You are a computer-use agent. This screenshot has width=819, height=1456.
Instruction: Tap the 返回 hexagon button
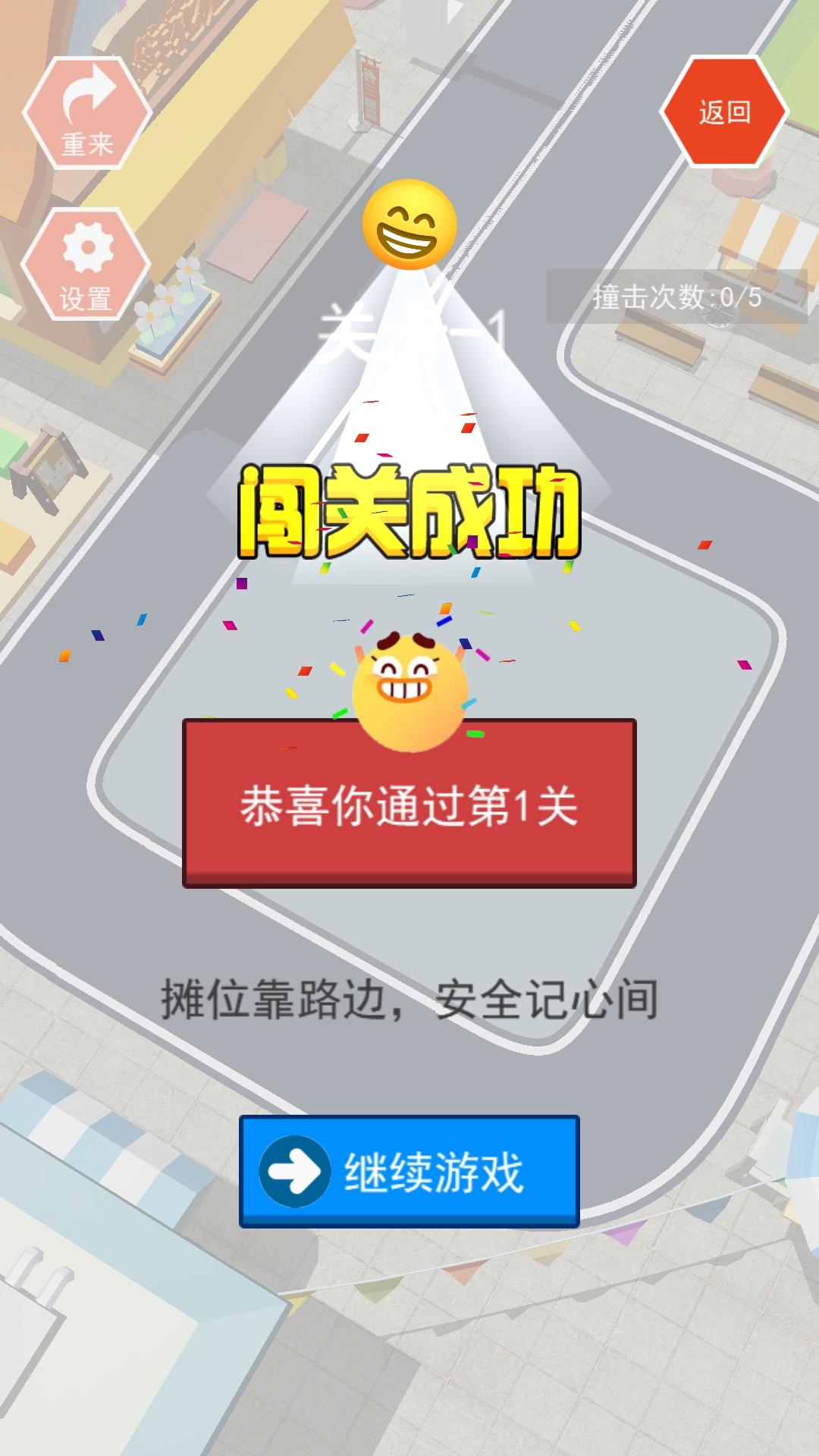click(724, 112)
